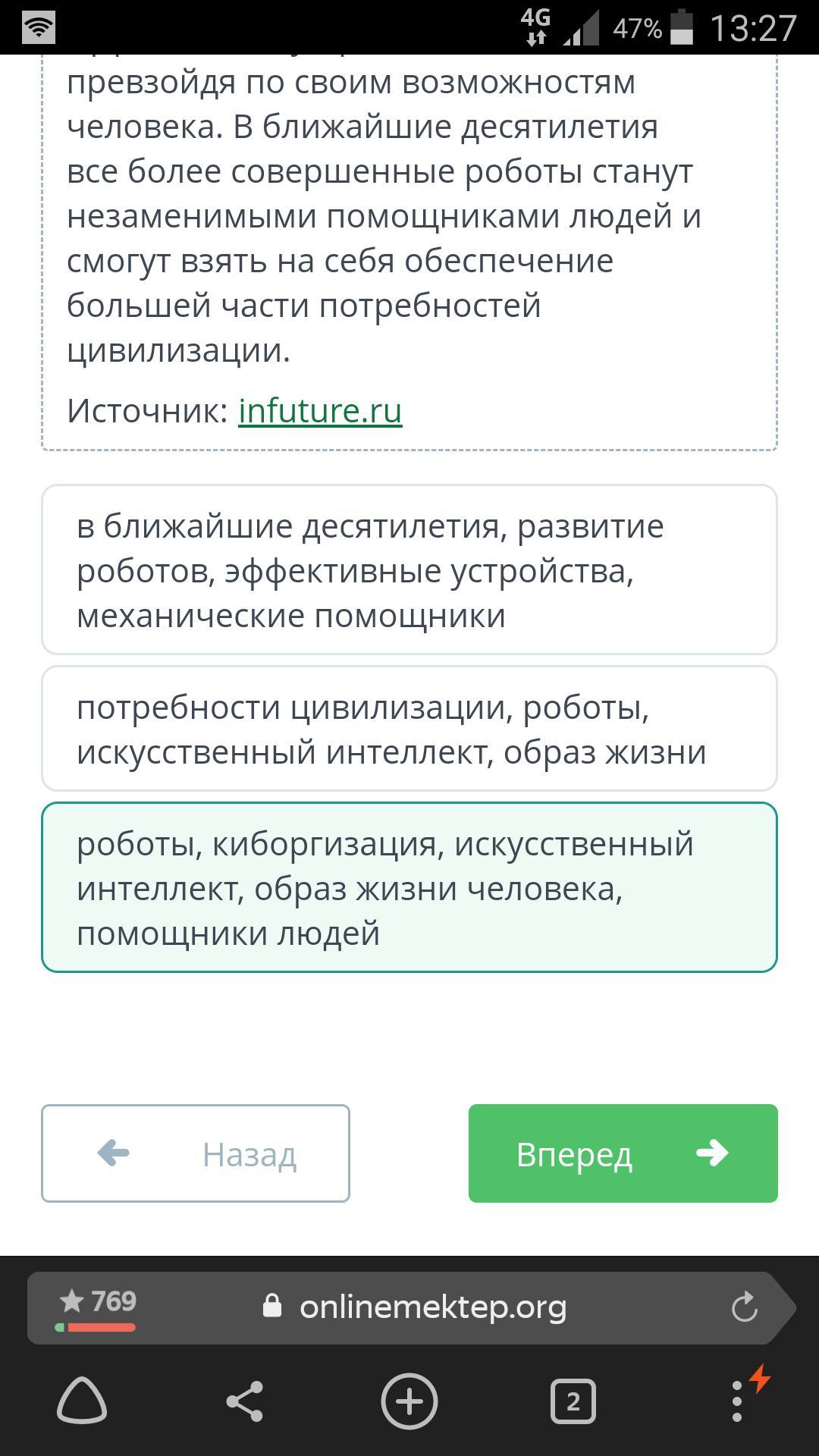
Task: Go back with the Назад button
Action: (x=196, y=1153)
